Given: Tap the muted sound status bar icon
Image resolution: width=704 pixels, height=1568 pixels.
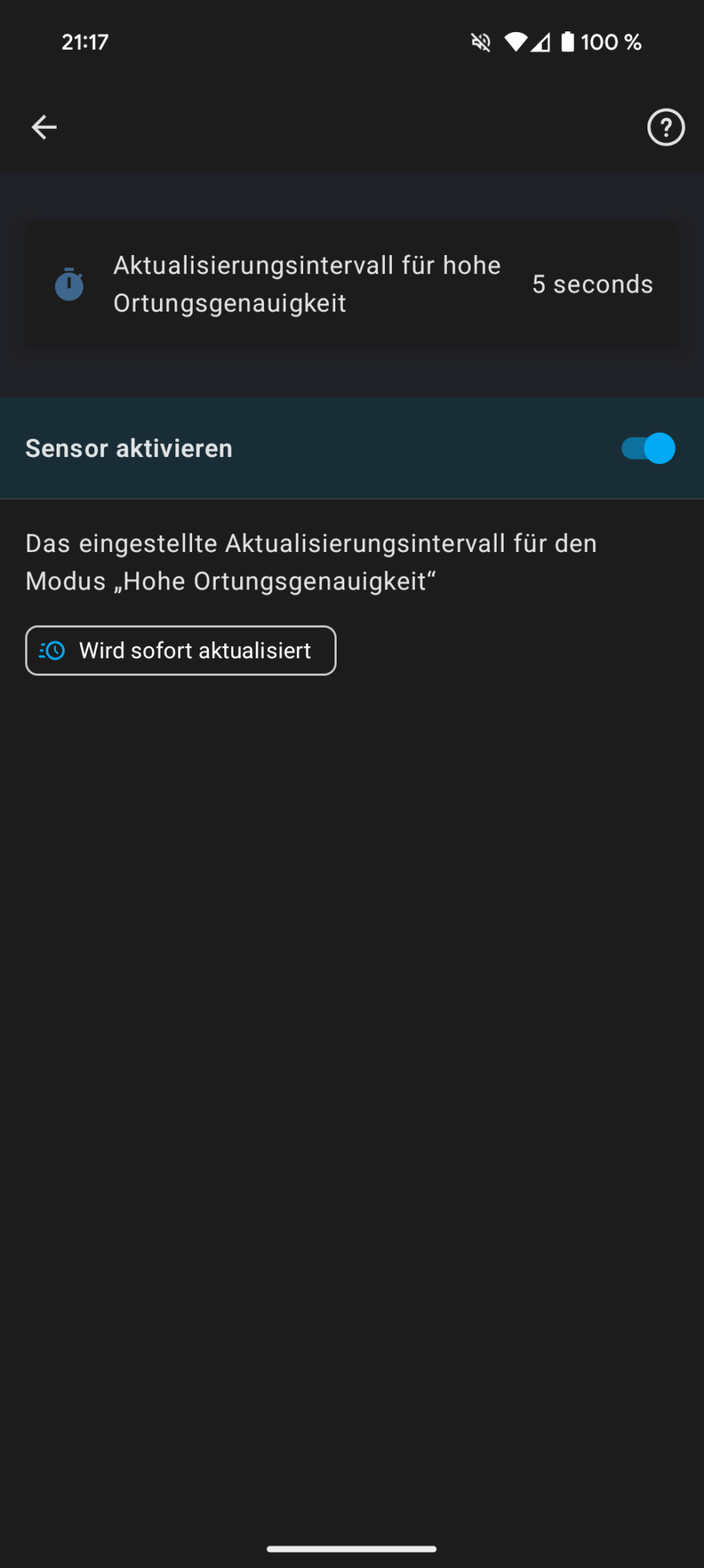Looking at the screenshot, I should pos(480,42).
